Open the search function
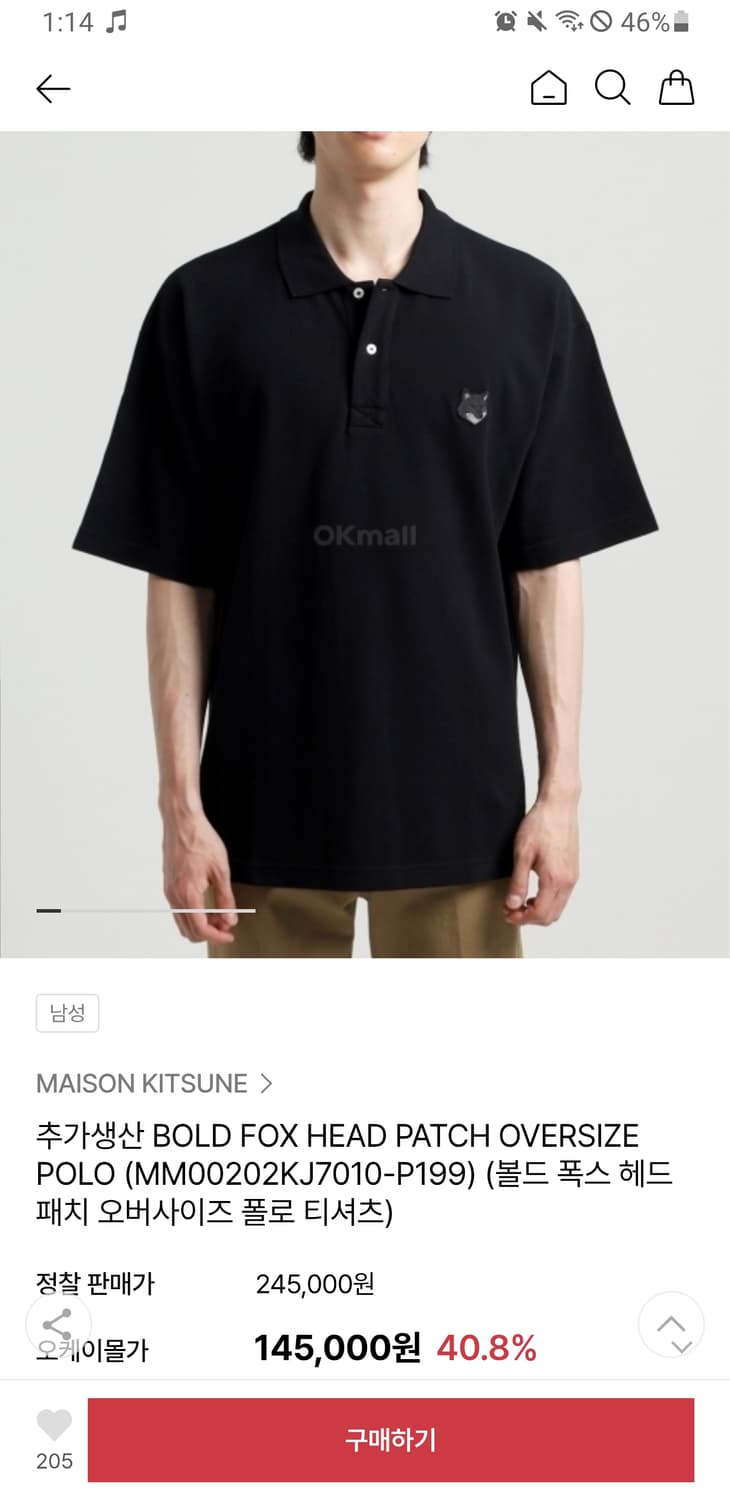The image size is (730, 1500). [x=613, y=88]
